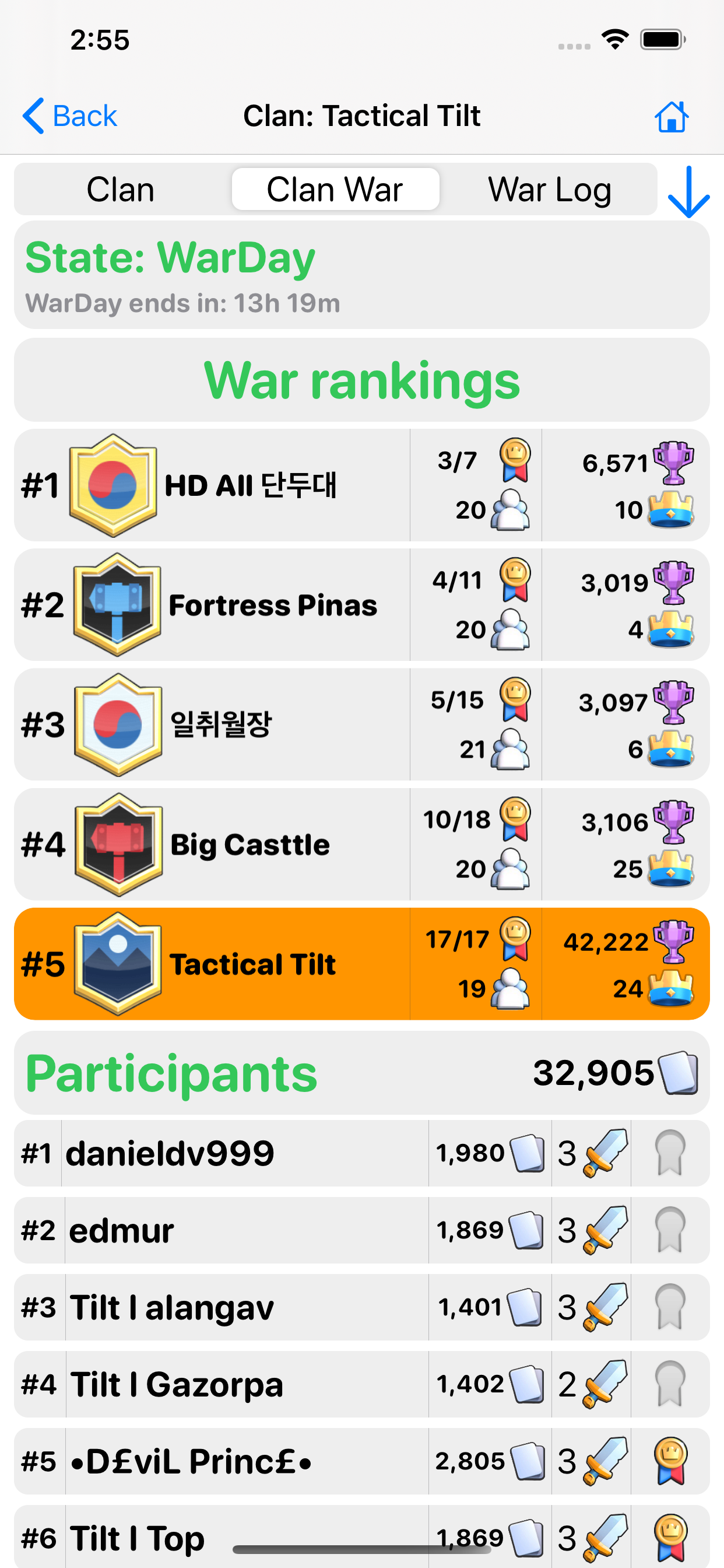Viewport: 724px width, 1568px height.
Task: Open the home icon
Action: pyautogui.click(x=671, y=116)
